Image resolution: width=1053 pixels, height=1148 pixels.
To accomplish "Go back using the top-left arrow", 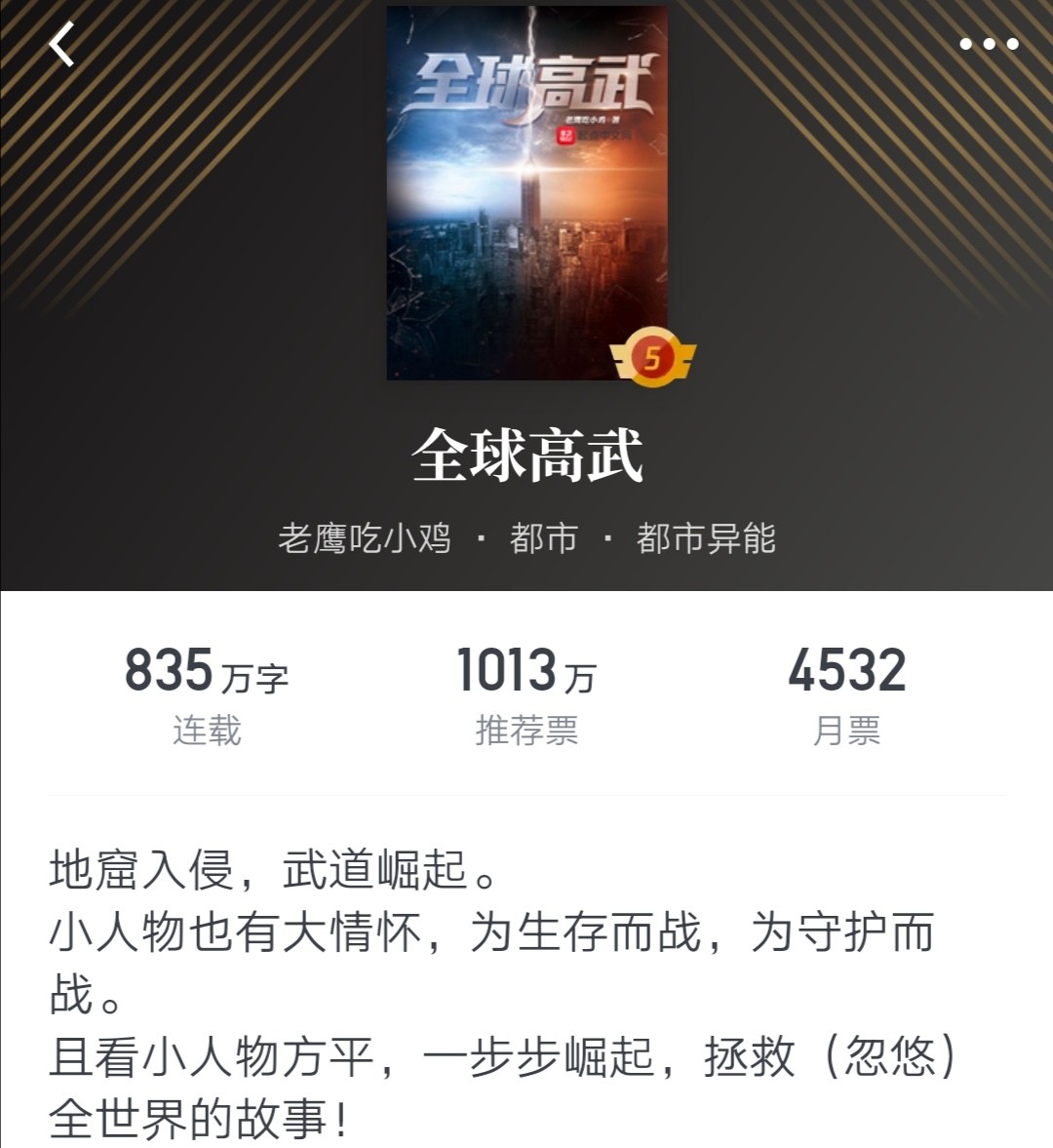I will (62, 45).
